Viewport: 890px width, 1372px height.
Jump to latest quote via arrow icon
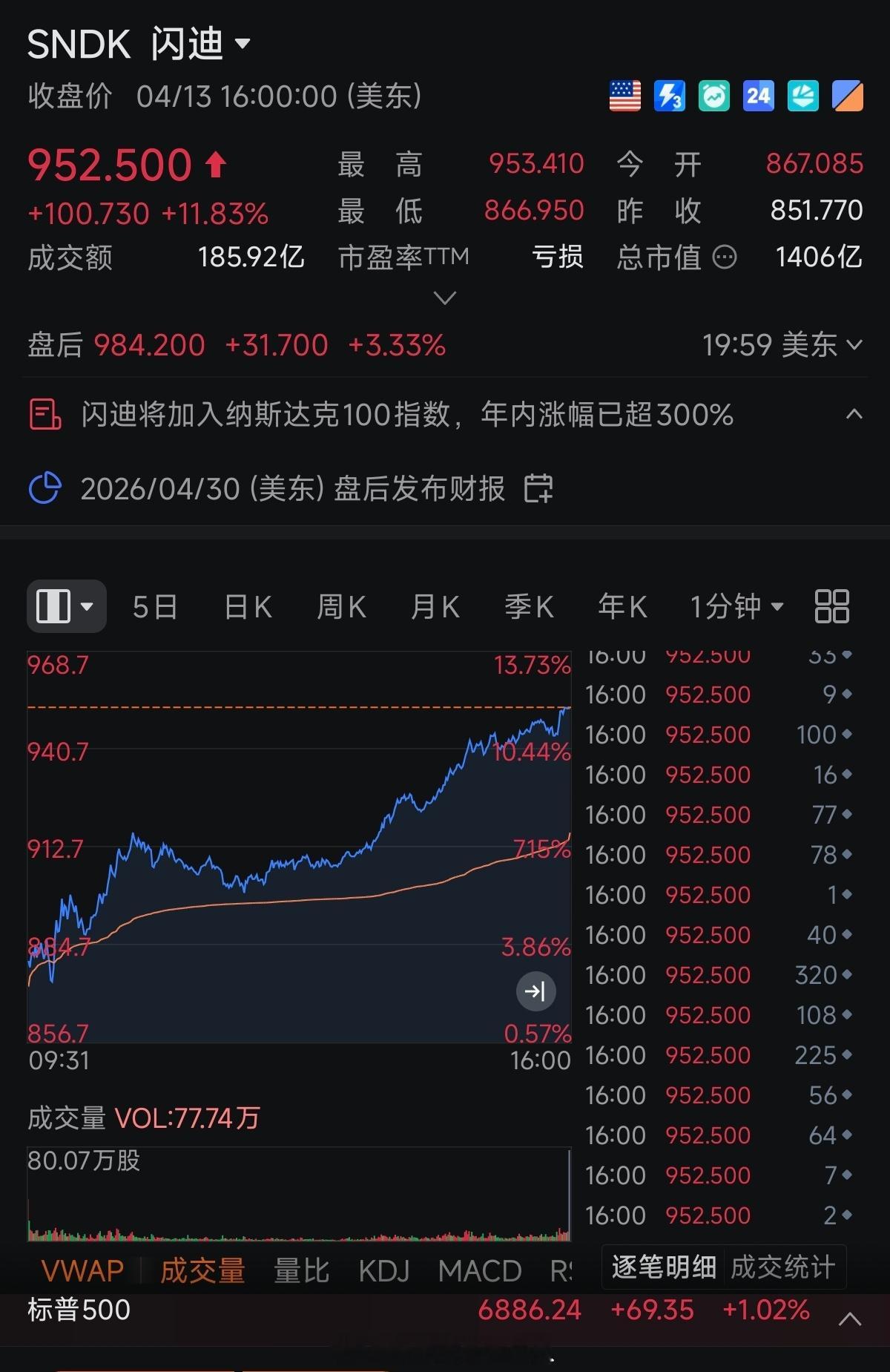click(535, 991)
